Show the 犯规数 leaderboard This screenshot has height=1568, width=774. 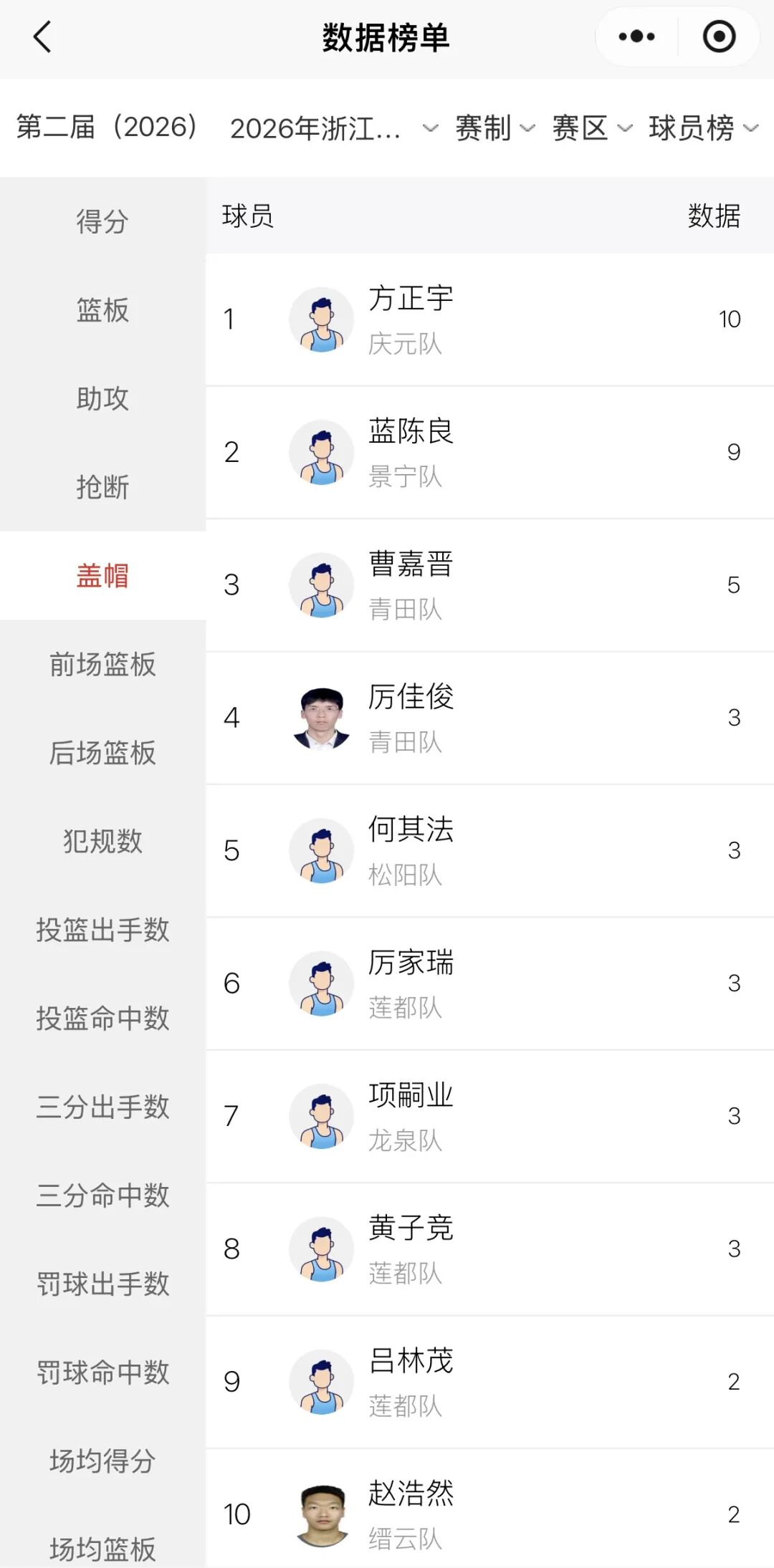tap(102, 841)
